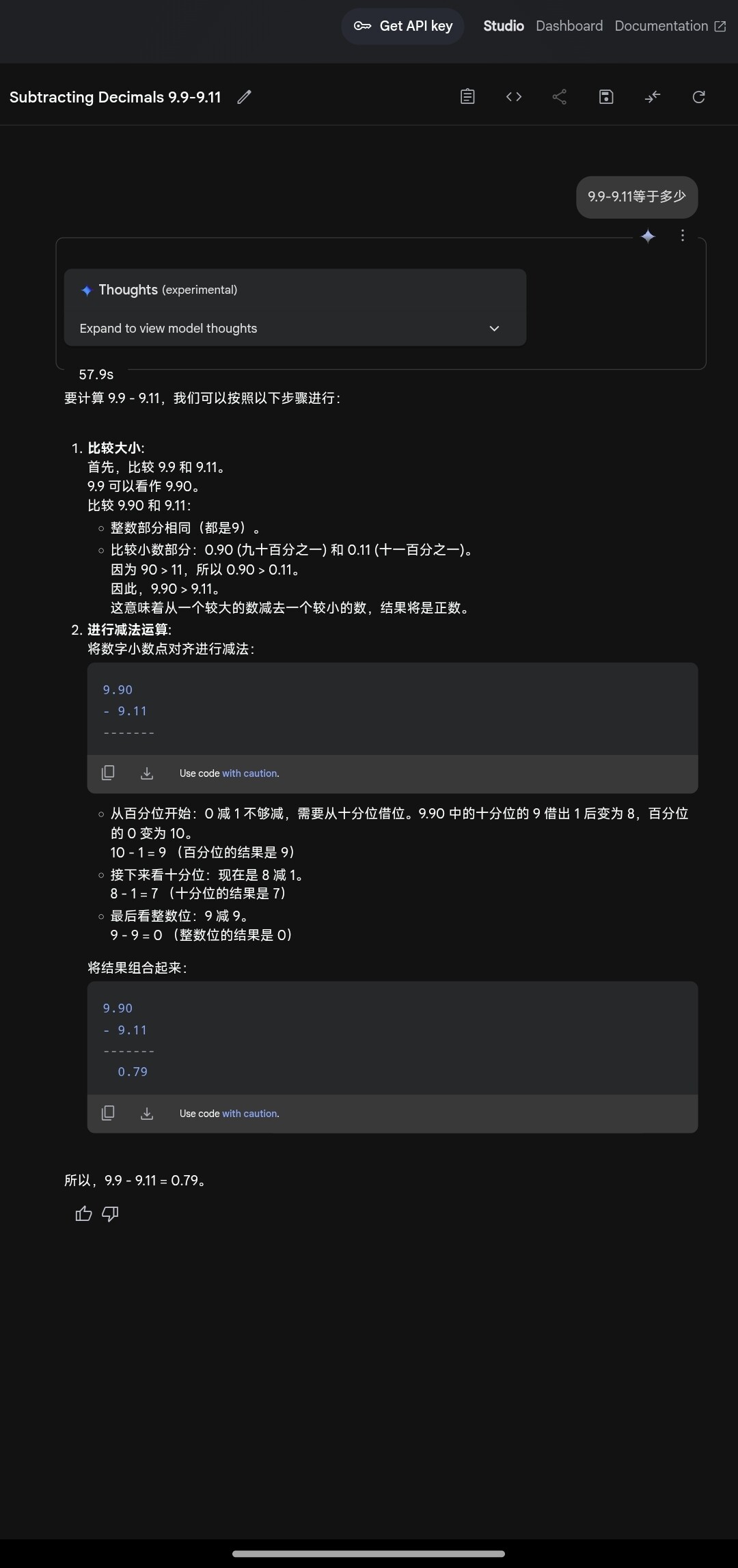Image resolution: width=738 pixels, height=1568 pixels.
Task: Tap the compare mode arrows icon
Action: click(653, 97)
